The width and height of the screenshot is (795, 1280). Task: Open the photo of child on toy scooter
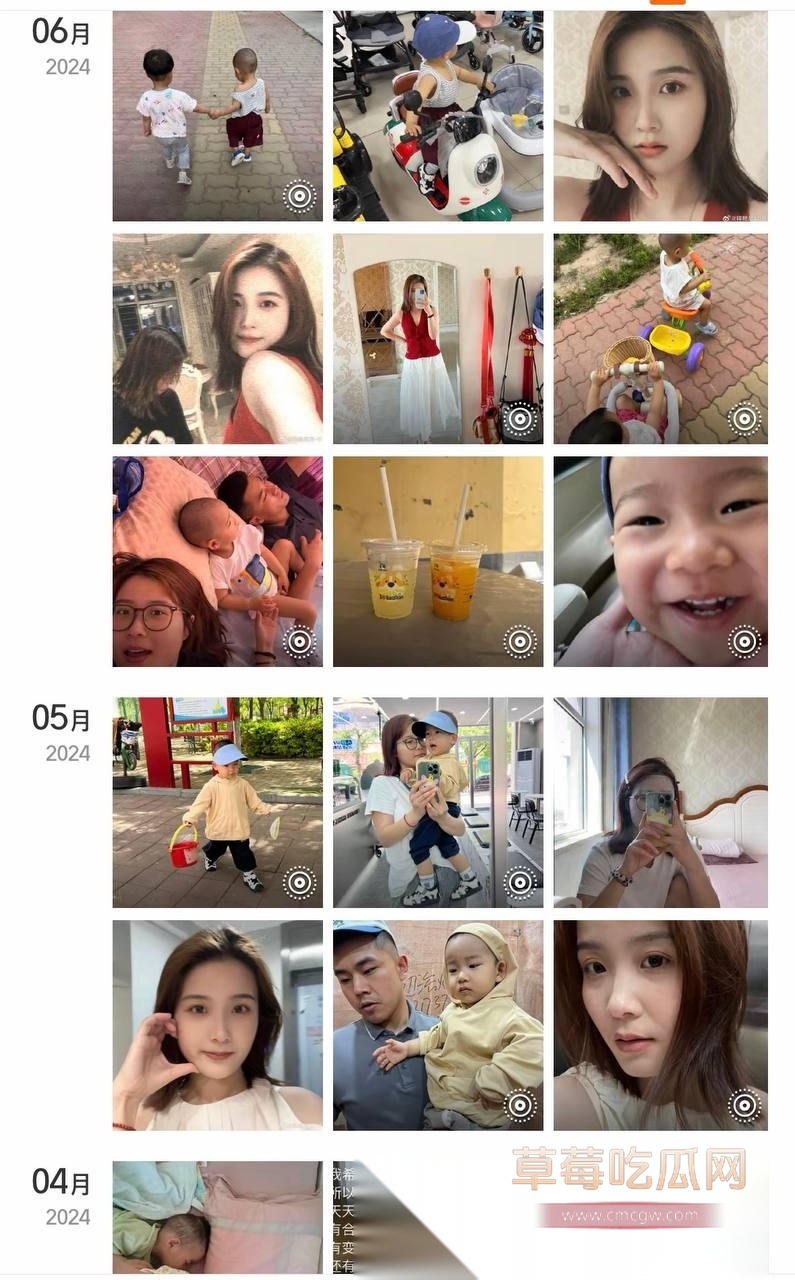[x=438, y=116]
